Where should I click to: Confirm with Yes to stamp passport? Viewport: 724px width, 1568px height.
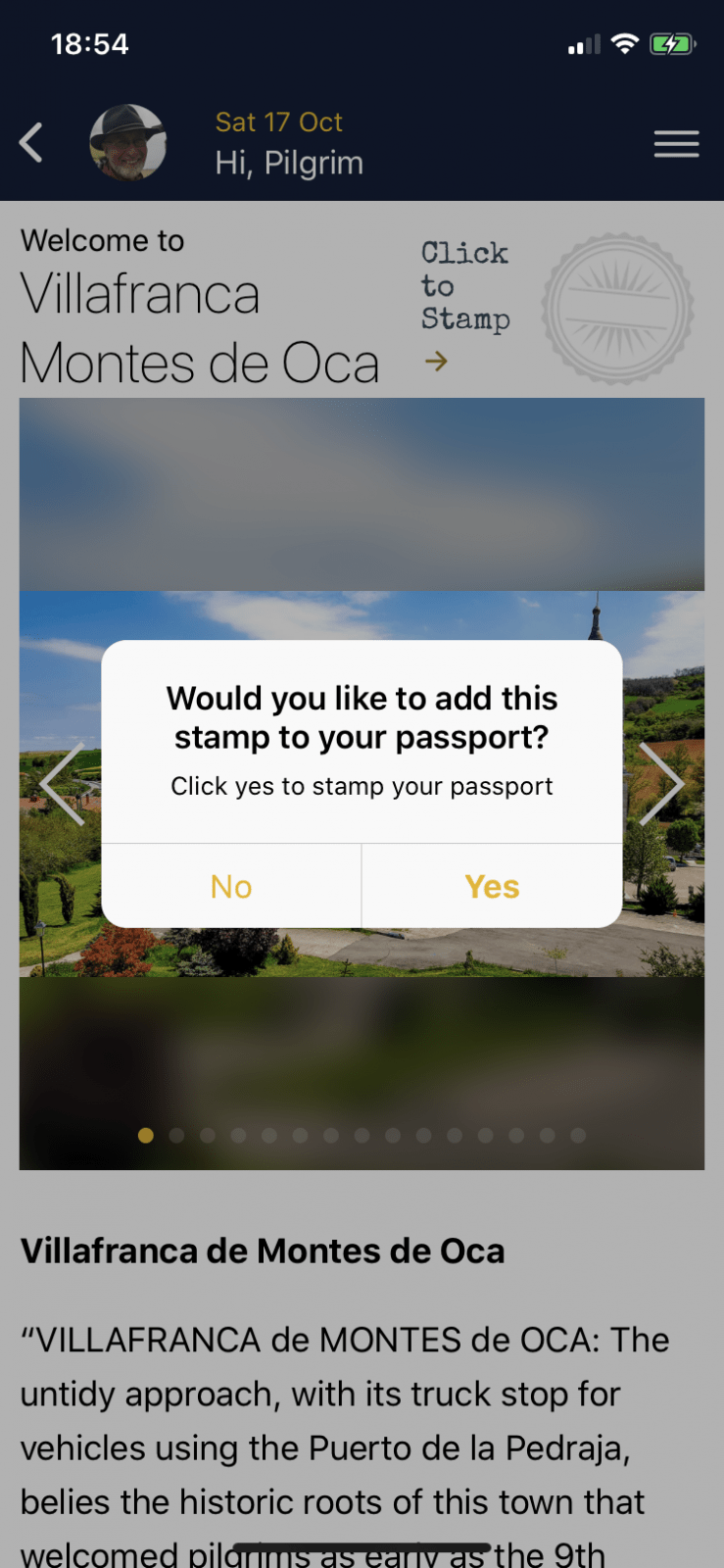(x=492, y=886)
